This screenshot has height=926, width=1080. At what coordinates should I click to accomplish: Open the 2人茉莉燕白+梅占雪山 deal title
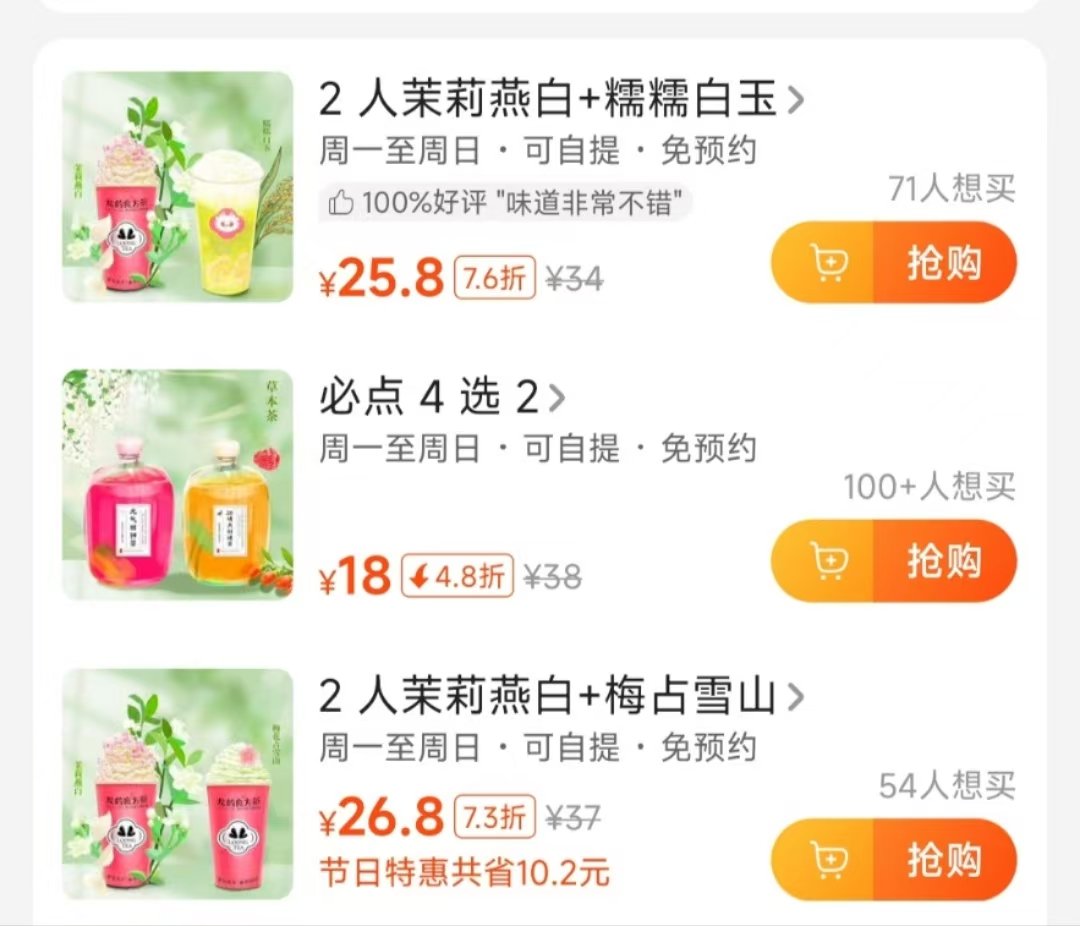click(x=560, y=698)
